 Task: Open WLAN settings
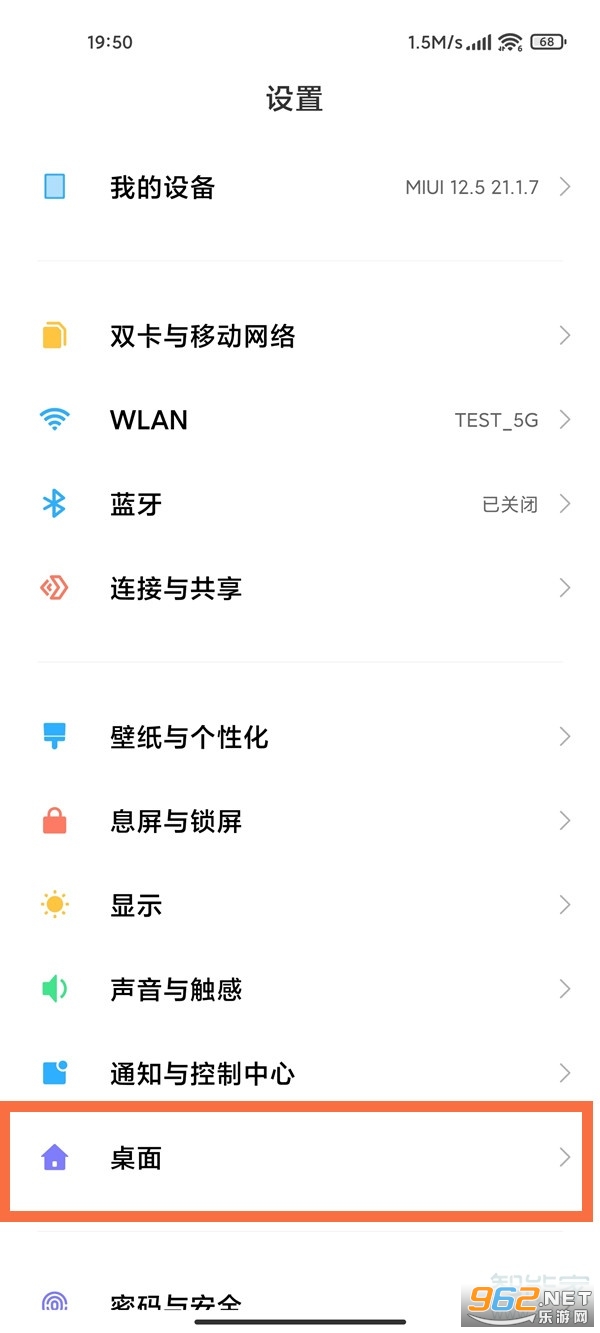[300, 420]
